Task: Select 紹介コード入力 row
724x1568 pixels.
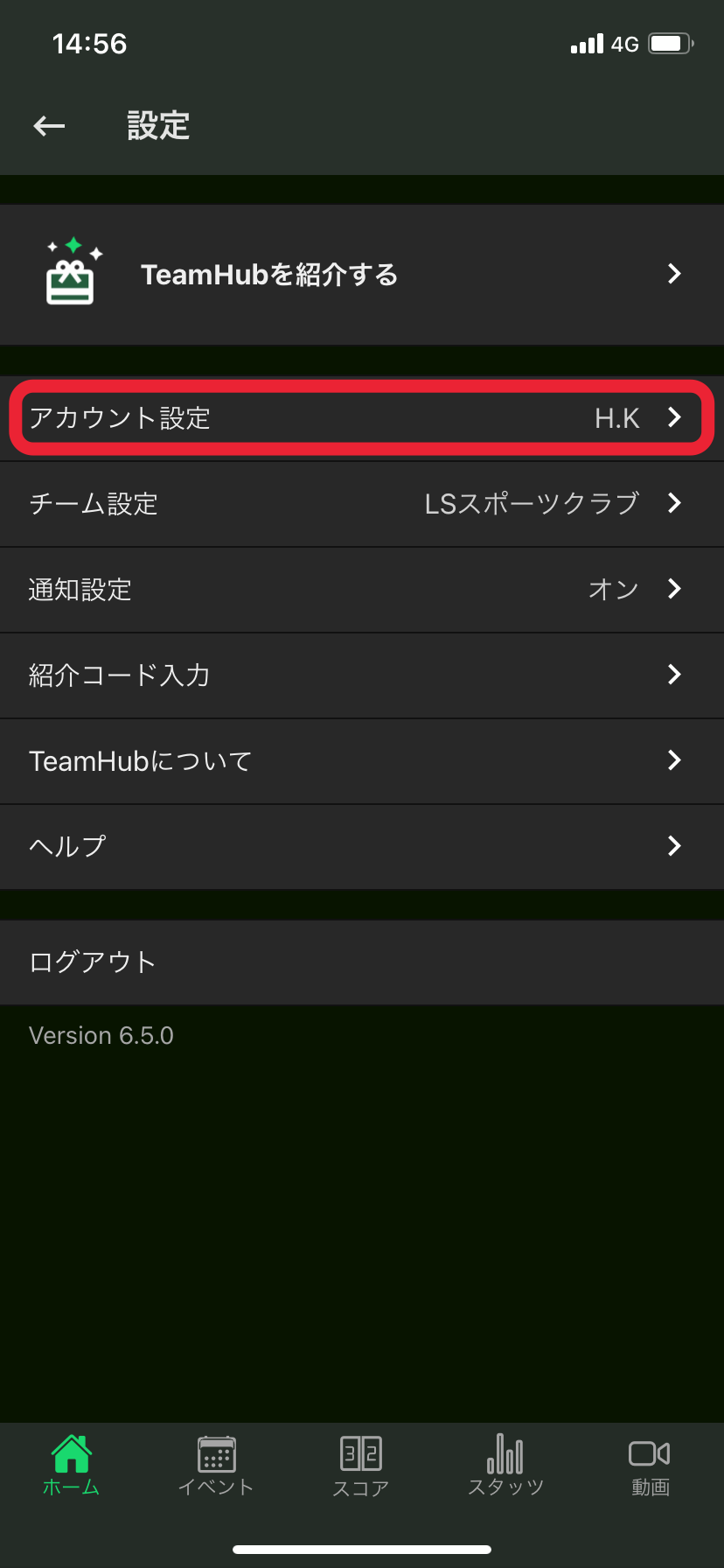Action: 362,675
